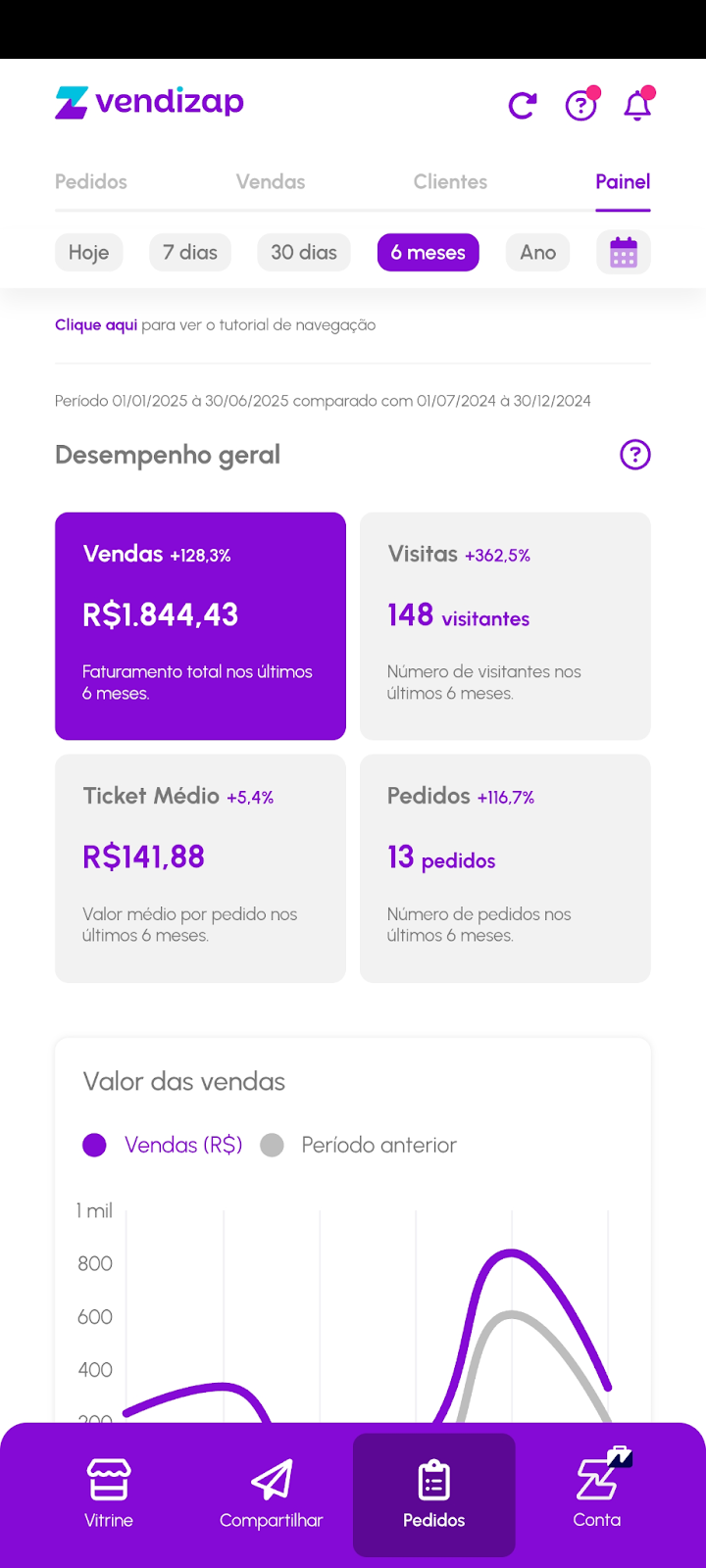Tap the Clique aqui tutorial link
706x1568 pixels.
pyautogui.click(x=96, y=325)
